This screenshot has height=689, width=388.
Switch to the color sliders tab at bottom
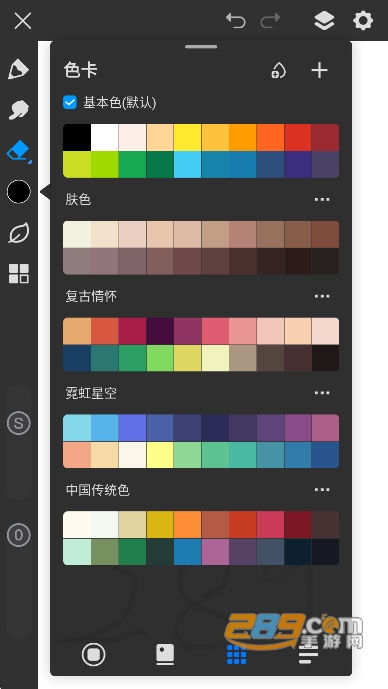click(308, 654)
